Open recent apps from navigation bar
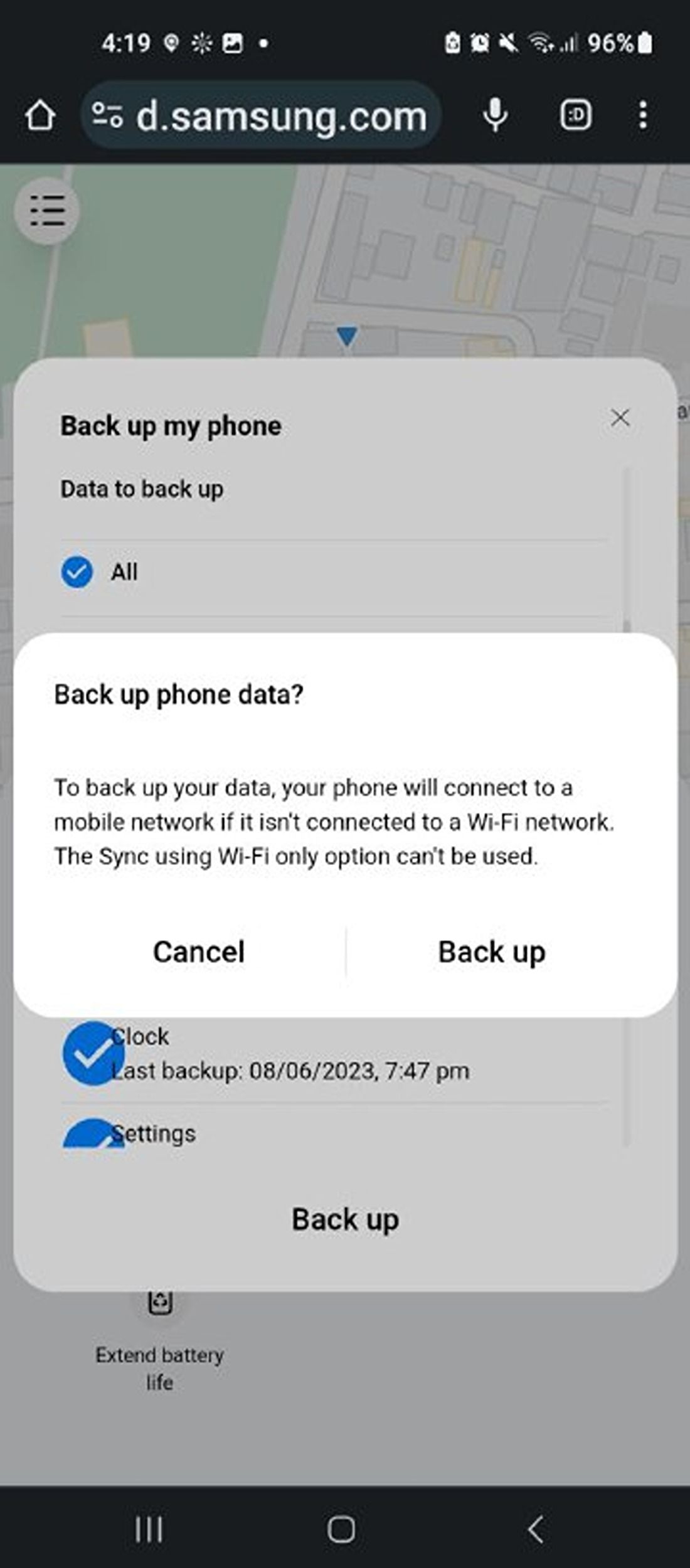The width and height of the screenshot is (690, 1568). click(x=149, y=1529)
